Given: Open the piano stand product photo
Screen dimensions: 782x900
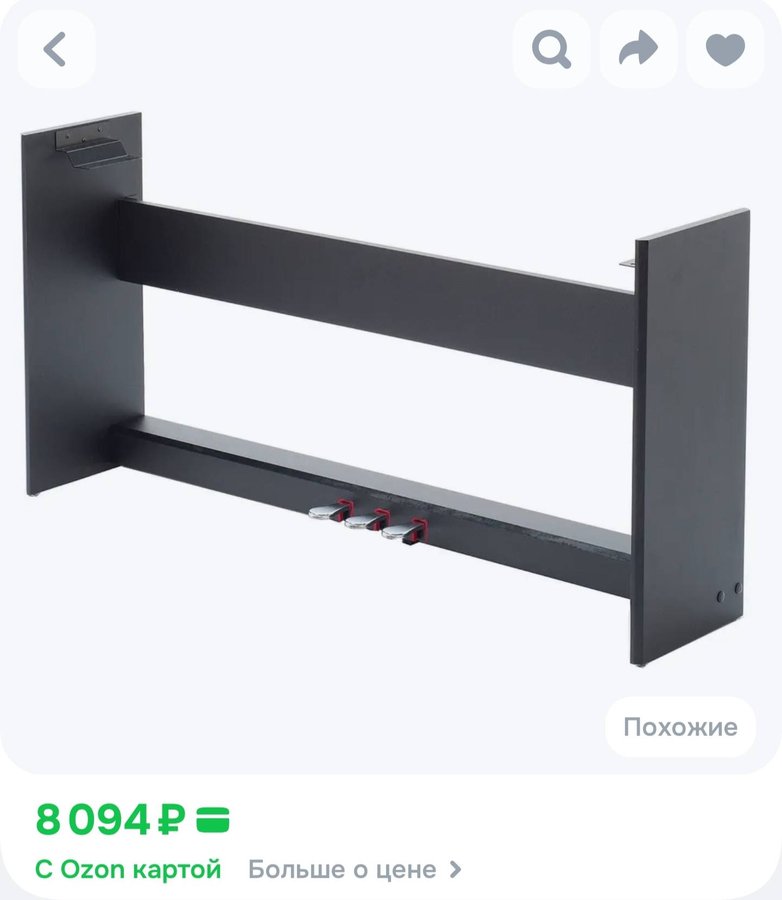Looking at the screenshot, I should pyautogui.click(x=385, y=390).
